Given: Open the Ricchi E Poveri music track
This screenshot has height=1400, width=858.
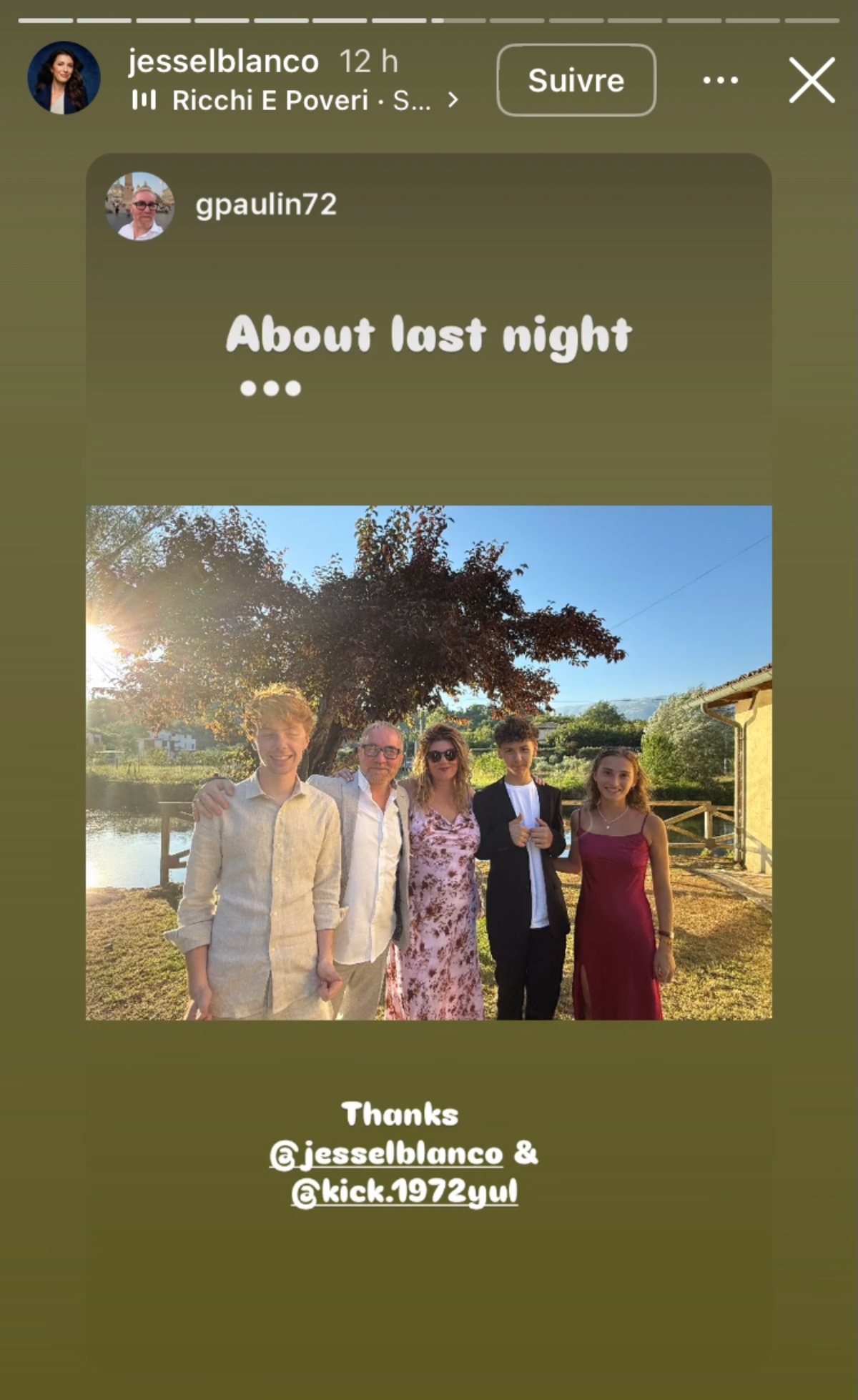Looking at the screenshot, I should tap(293, 100).
